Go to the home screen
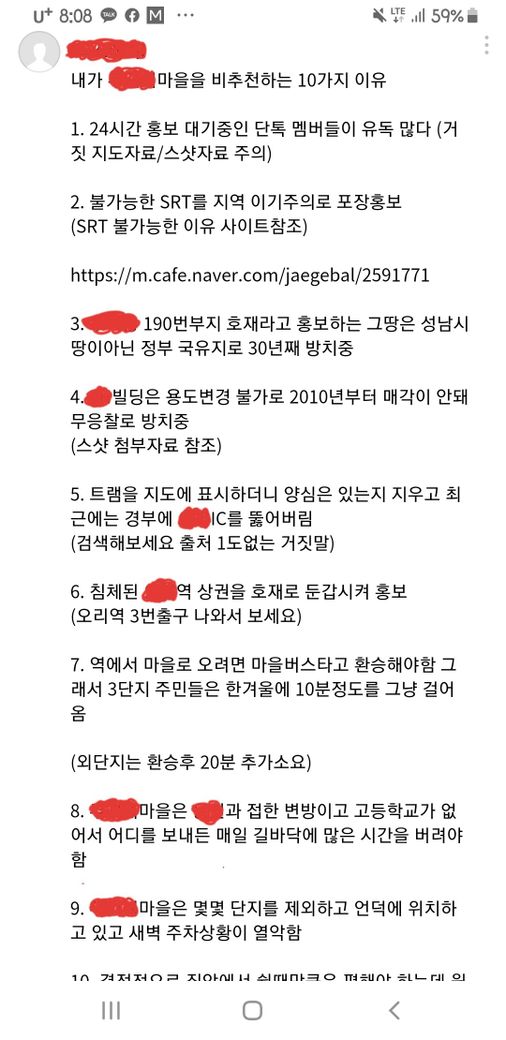This screenshot has height=1040, width=506. (253, 1010)
